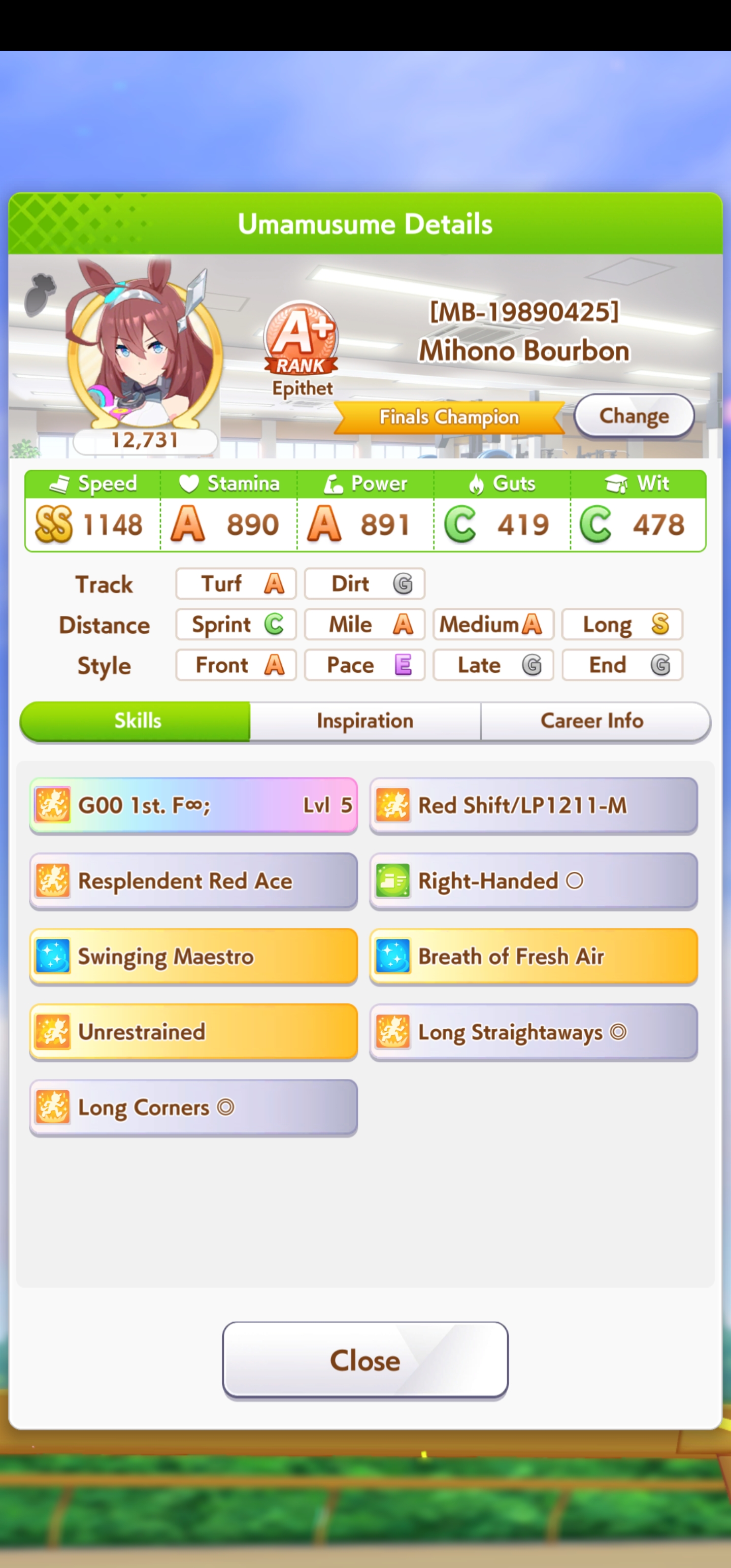Open the Swinging Maestro skill
Screen dimensions: 731x1568
[193, 956]
